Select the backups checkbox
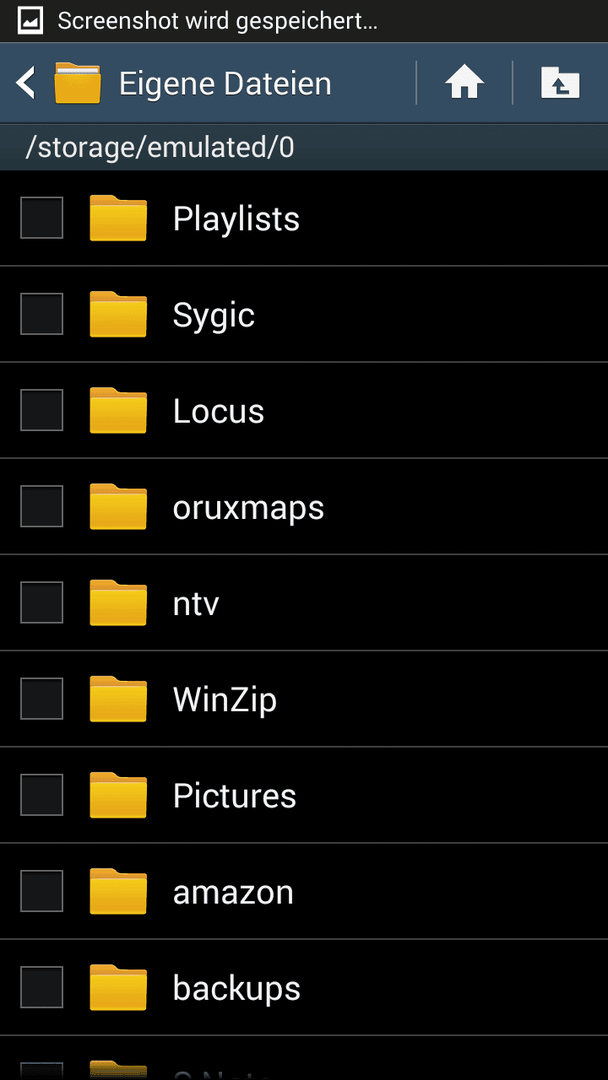Screen dimensions: 608x1080 [x=41, y=988]
